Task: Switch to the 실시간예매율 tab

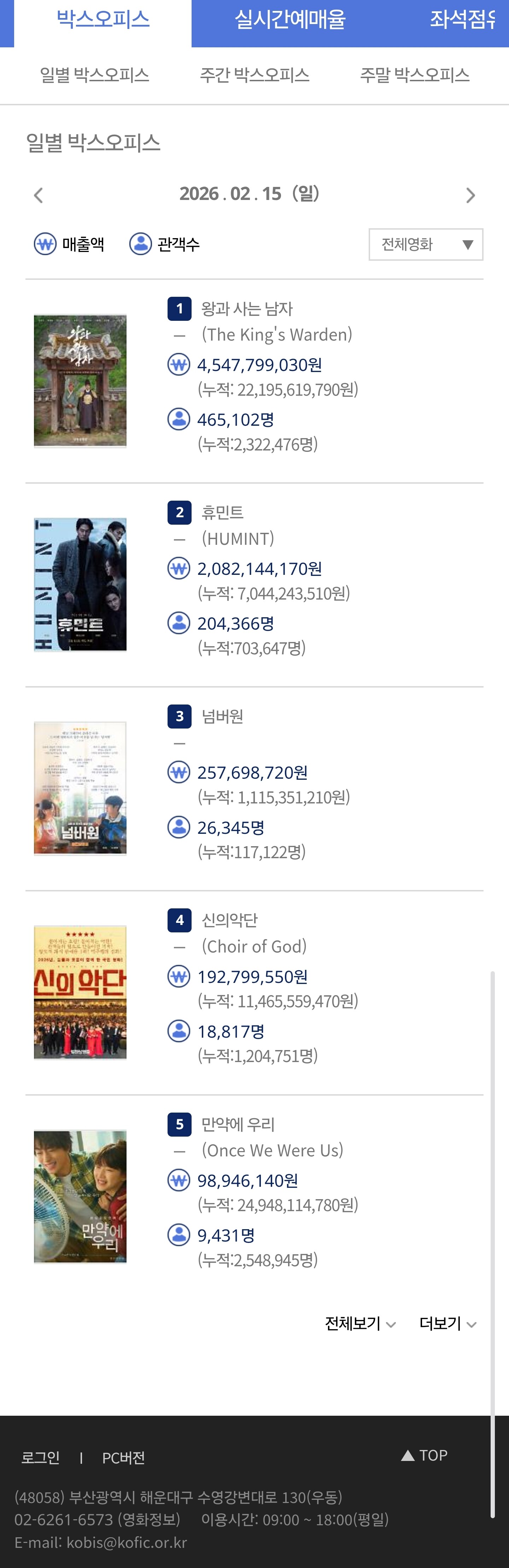Action: coord(290,20)
